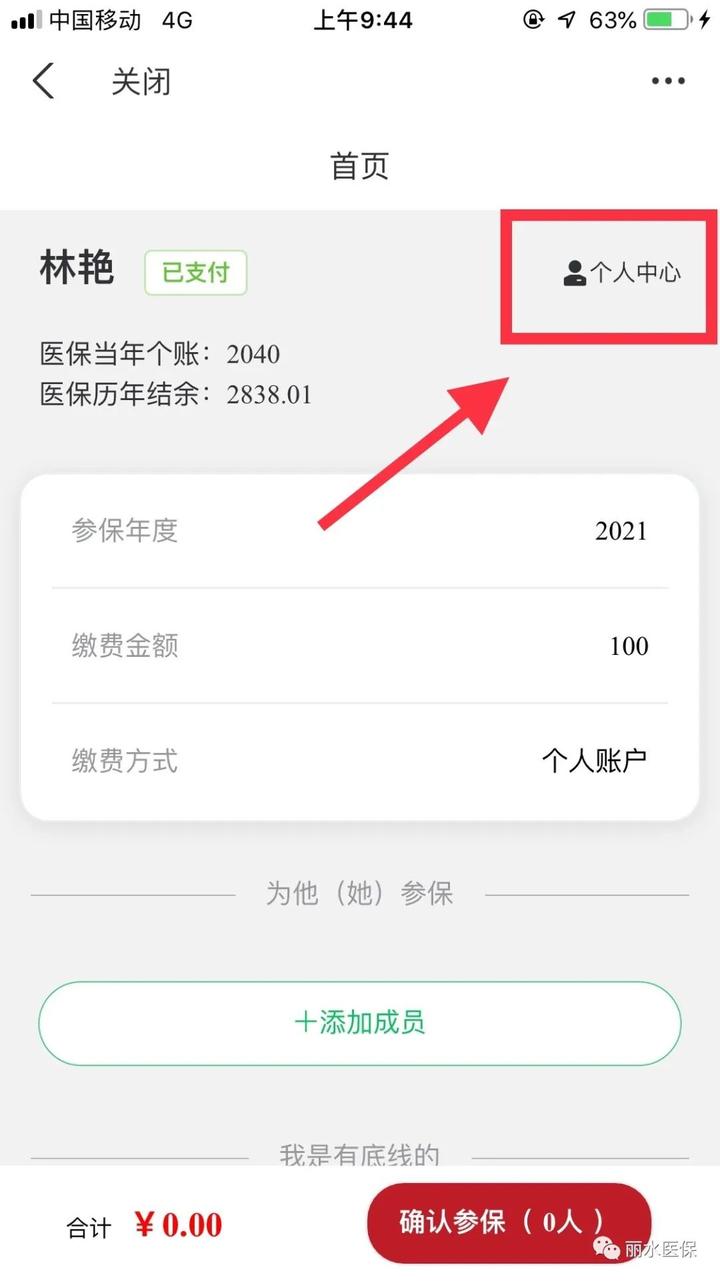This screenshot has height=1281, width=720.
Task: Open the three-dot overflow menu
Action: [x=668, y=81]
